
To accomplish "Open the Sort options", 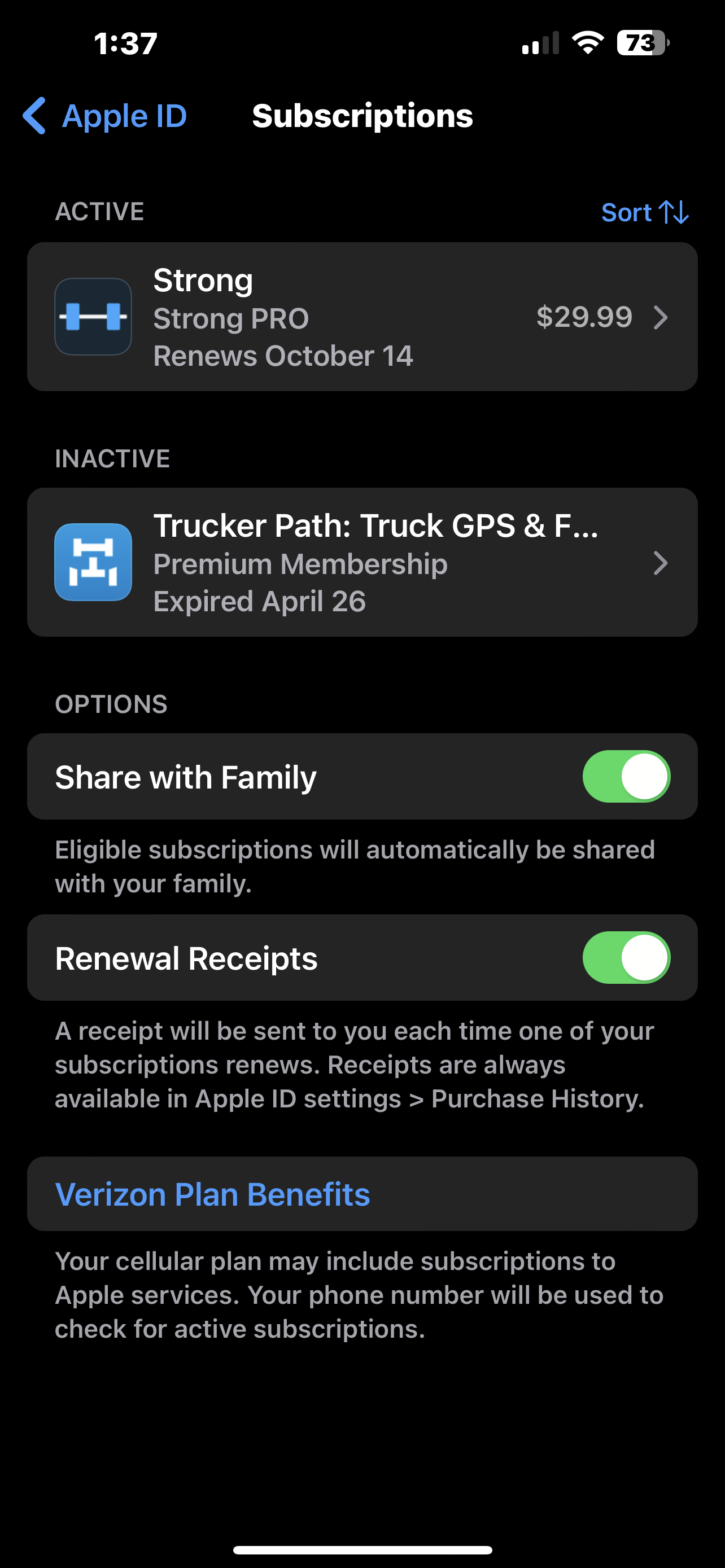I will point(645,212).
